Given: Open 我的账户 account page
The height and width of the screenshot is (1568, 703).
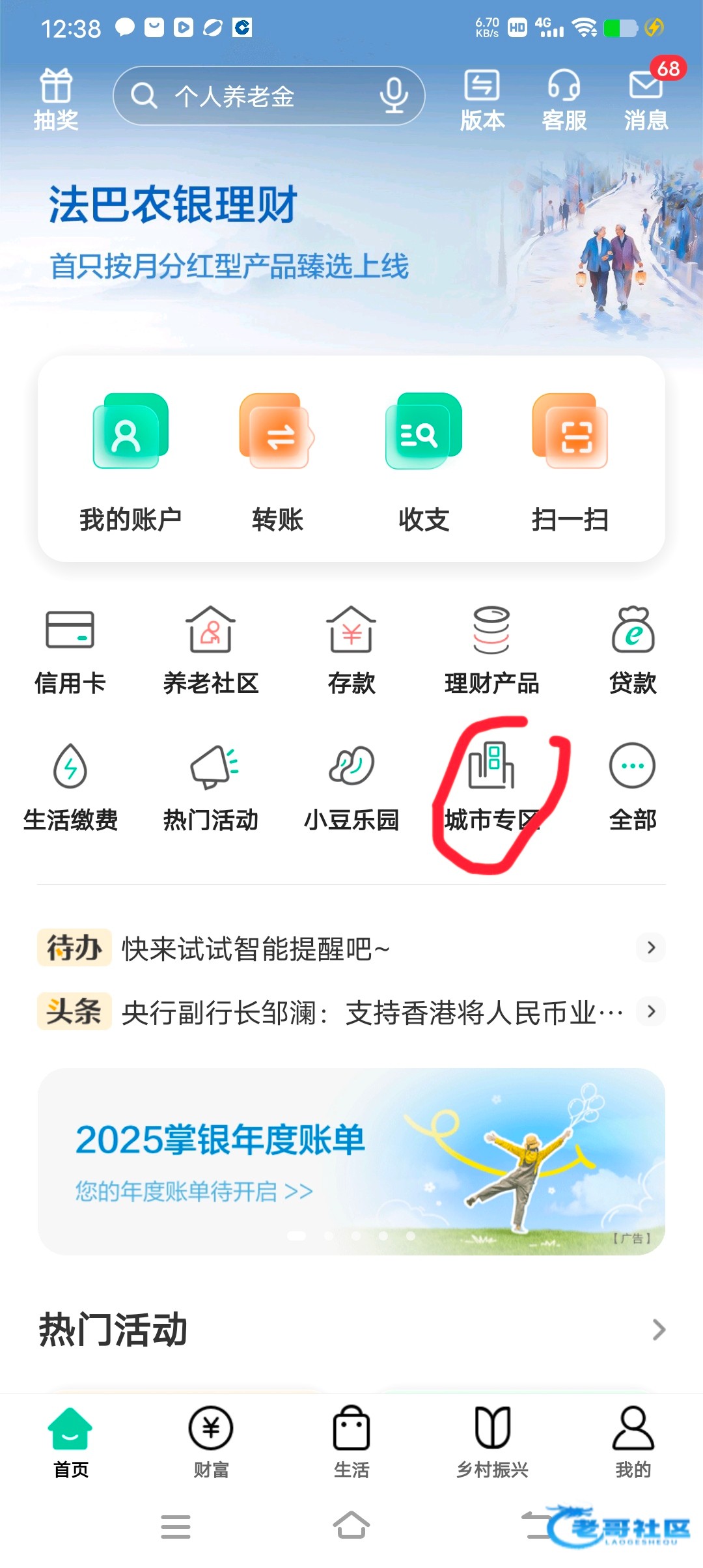Looking at the screenshot, I should point(130,462).
